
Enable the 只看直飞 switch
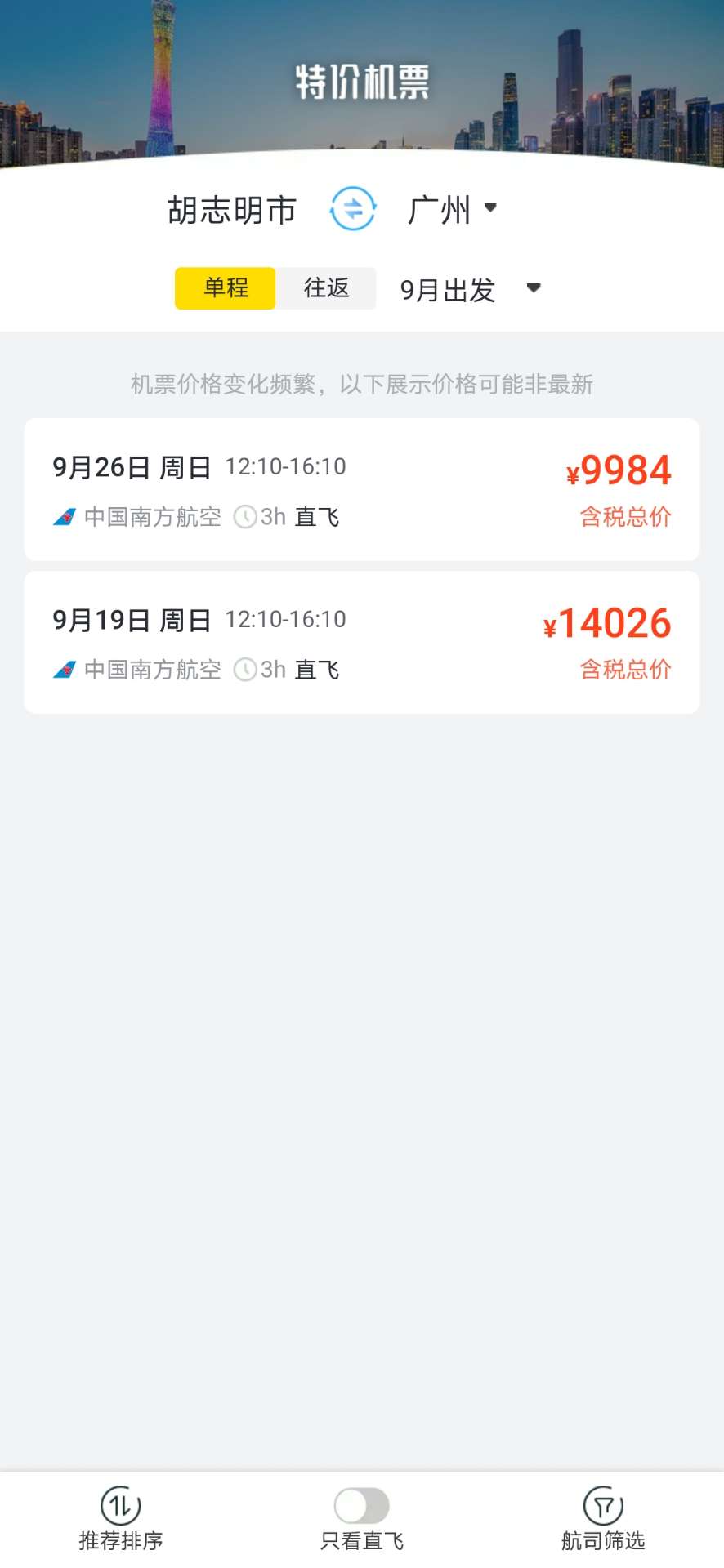click(362, 1505)
